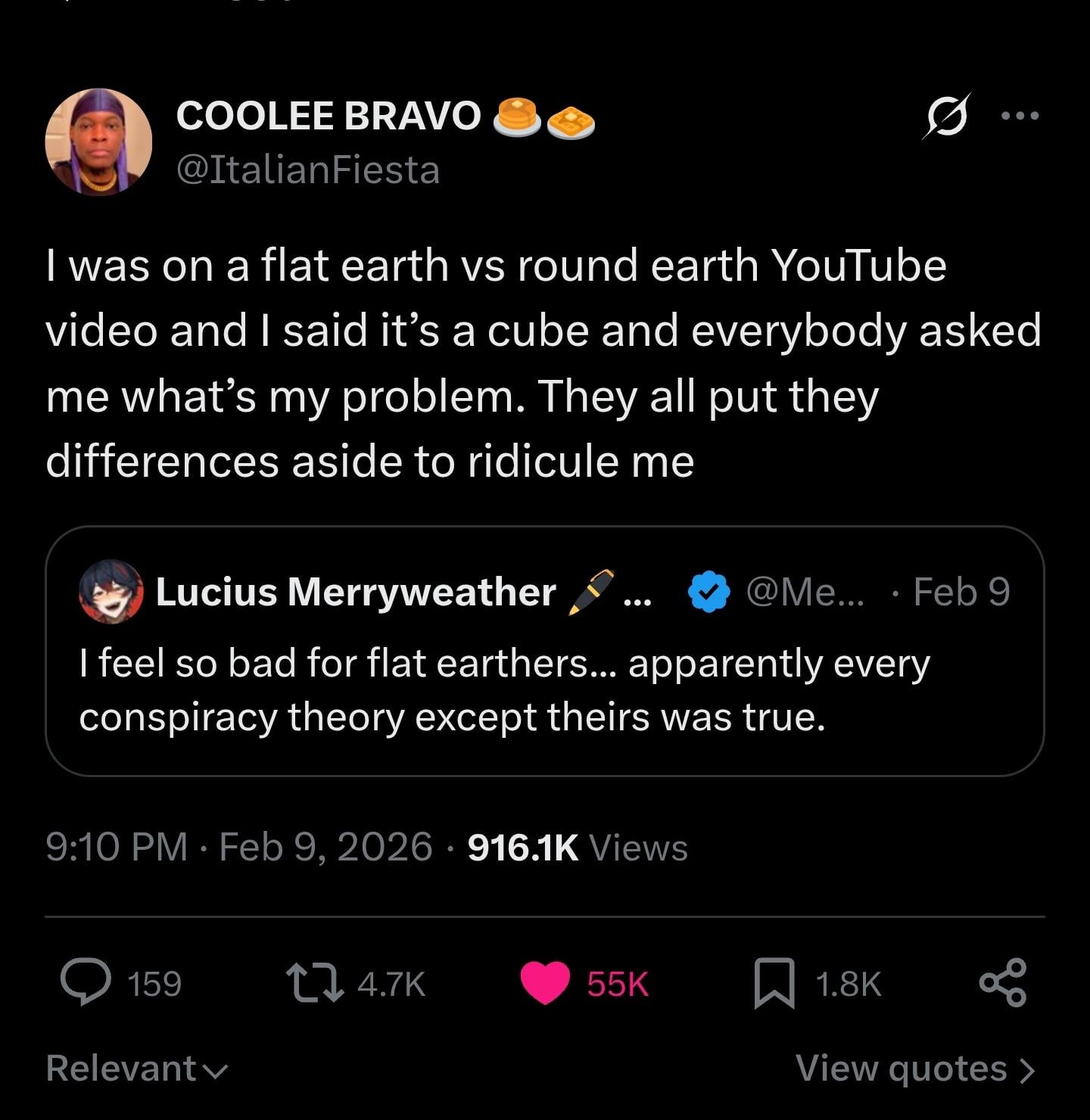Unlike the tweet with the heart icon
This screenshot has height=1120, width=1090.
[545, 983]
